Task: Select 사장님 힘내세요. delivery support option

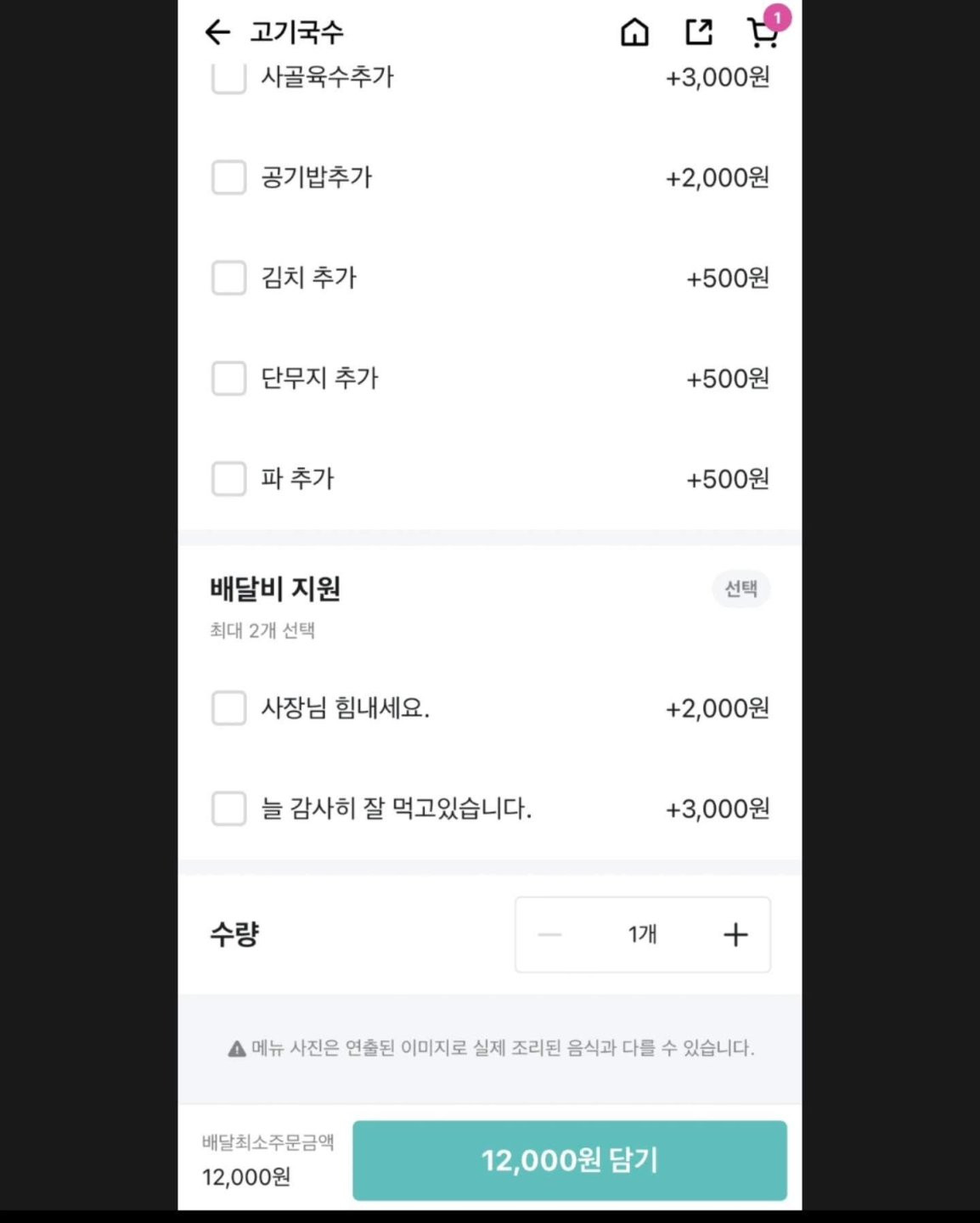Action: 228,707
